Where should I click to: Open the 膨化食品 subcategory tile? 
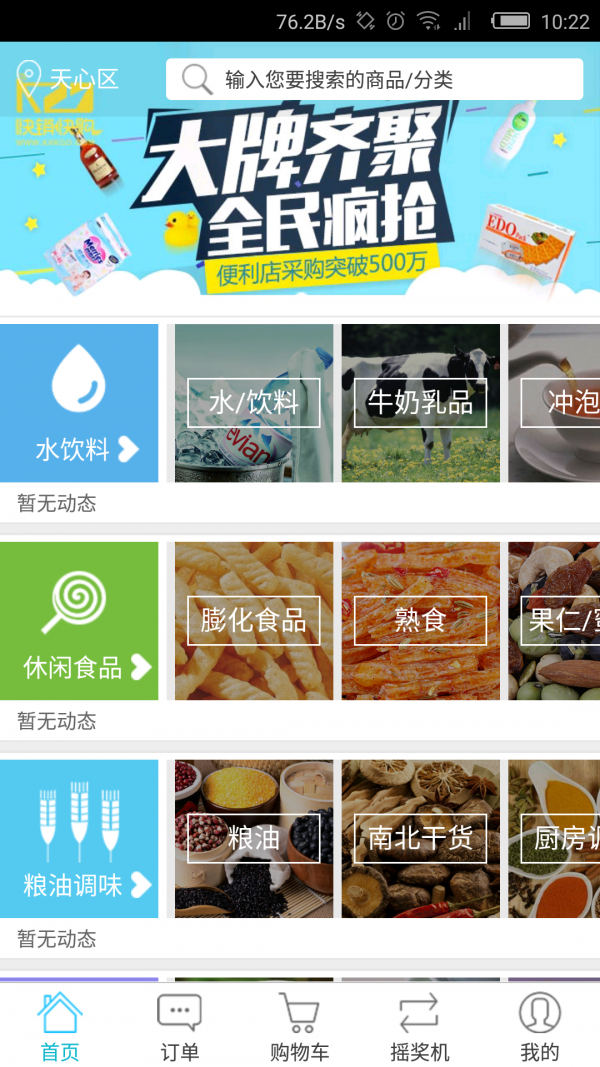click(254, 621)
